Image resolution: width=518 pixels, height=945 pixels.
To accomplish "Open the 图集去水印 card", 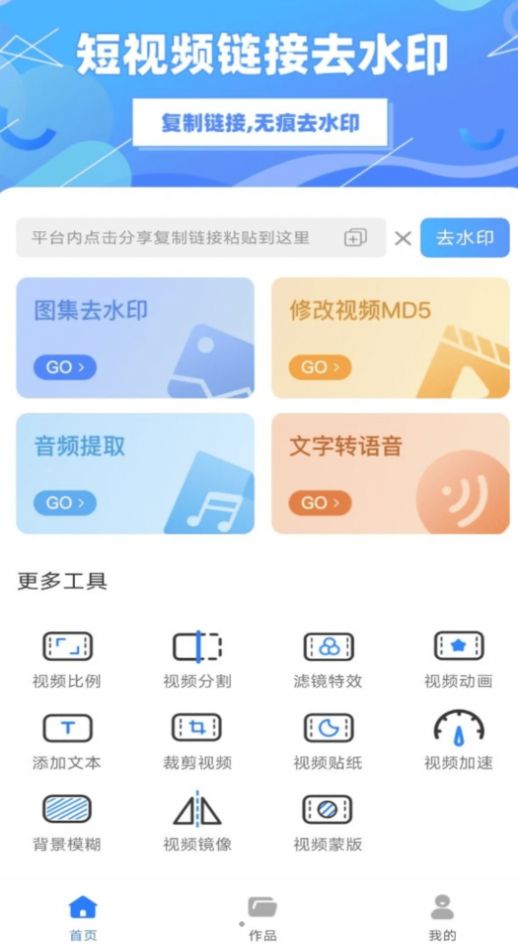I will tap(135, 338).
